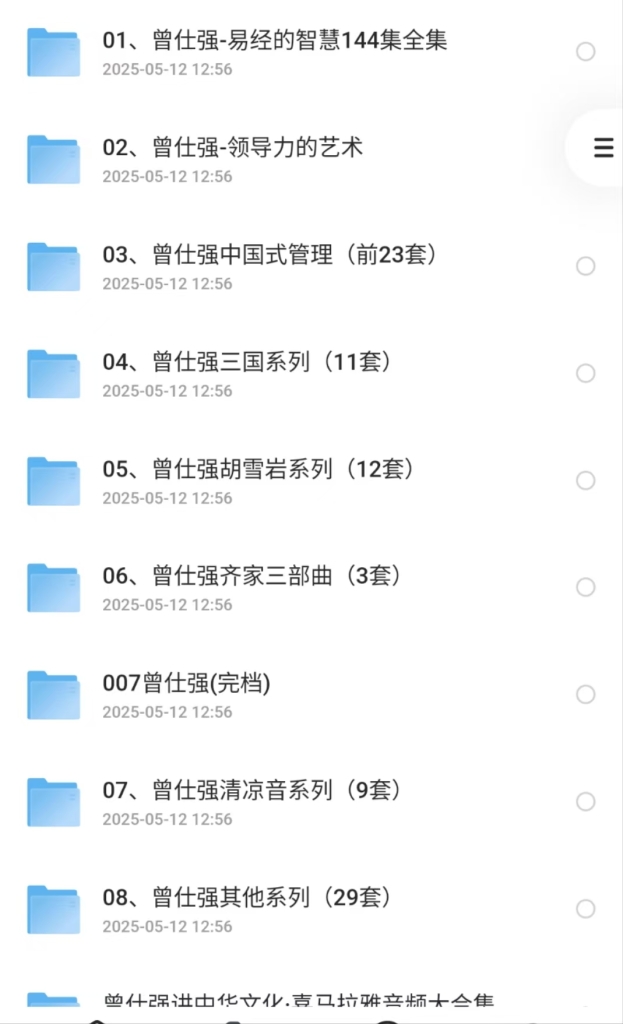Mark the 齐家三部曲 folder as selected

point(586,587)
